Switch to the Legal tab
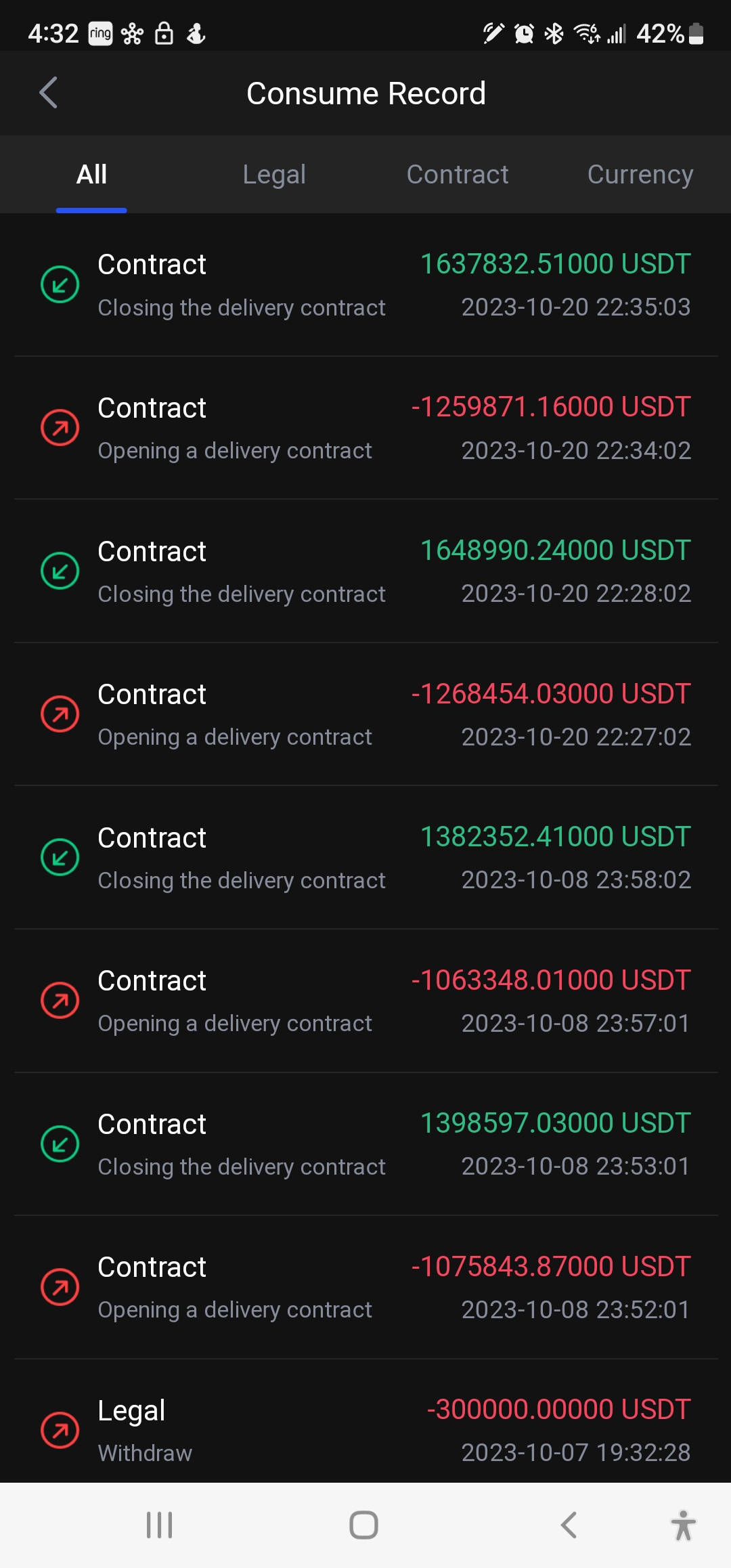Screen dimensions: 731x1568 tap(274, 175)
